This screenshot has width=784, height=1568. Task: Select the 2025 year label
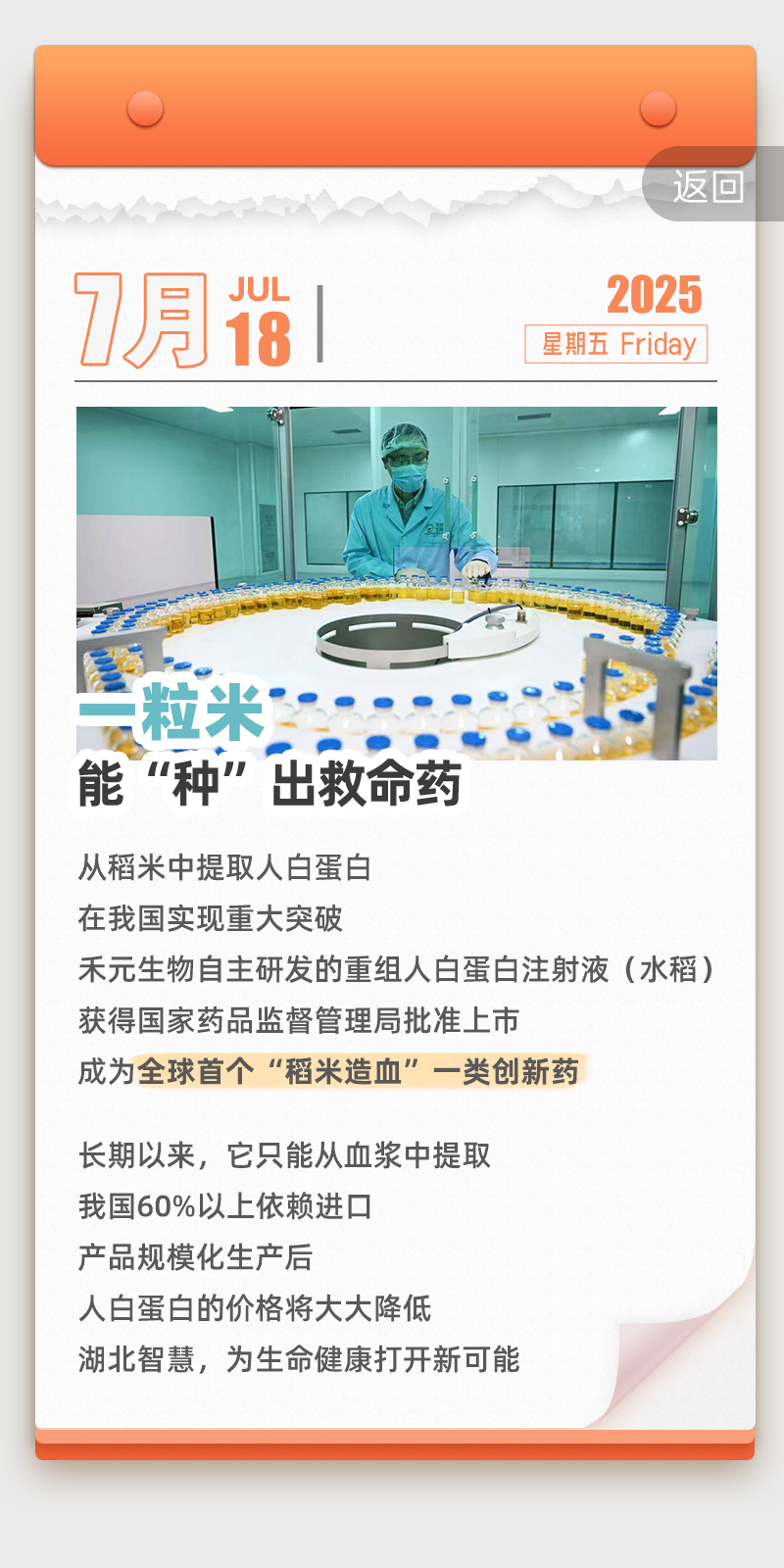(x=655, y=294)
